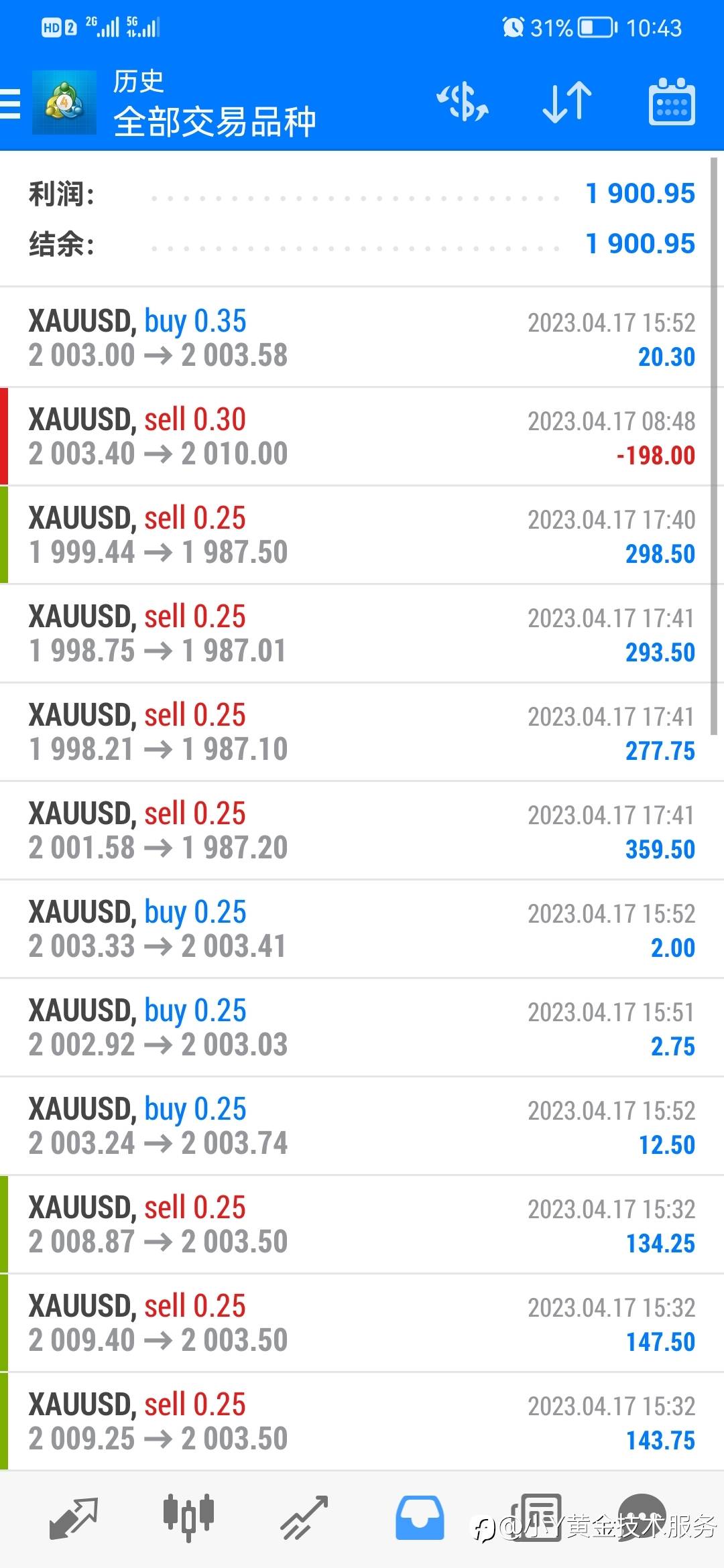This screenshot has width=724, height=1568.
Task: Select the History inbox tab
Action: click(x=420, y=1518)
